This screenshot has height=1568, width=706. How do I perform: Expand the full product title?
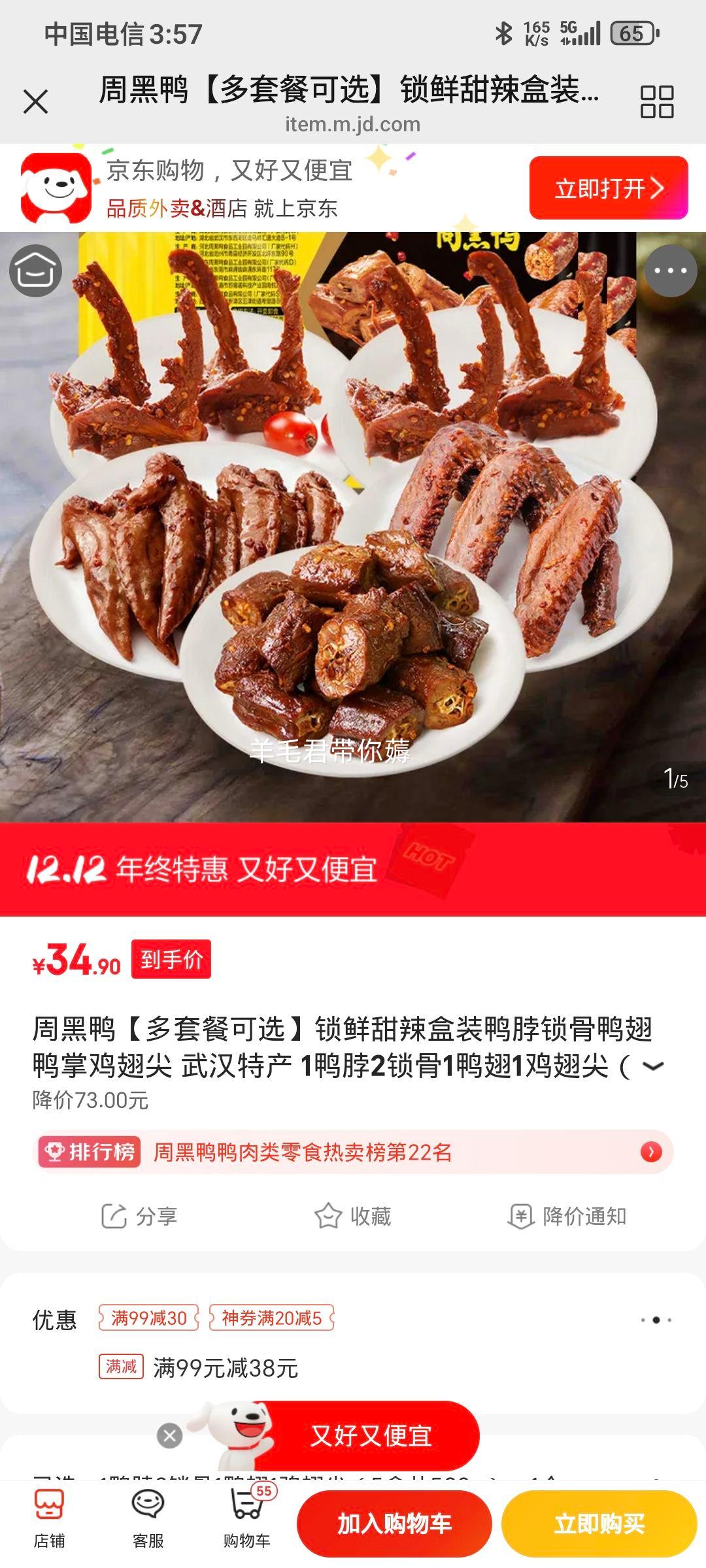click(653, 1066)
